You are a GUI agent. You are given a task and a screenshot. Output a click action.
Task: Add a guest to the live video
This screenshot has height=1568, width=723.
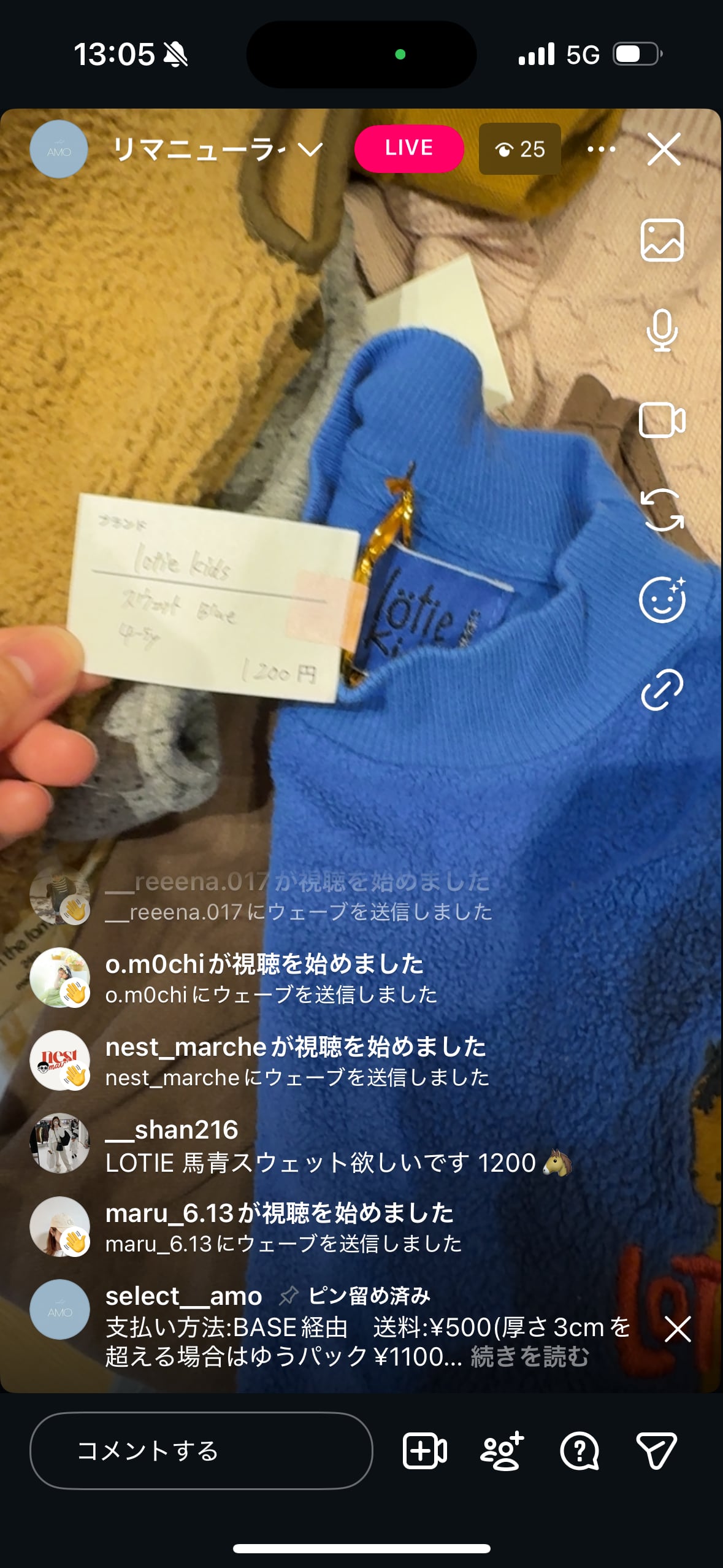[x=424, y=1451]
